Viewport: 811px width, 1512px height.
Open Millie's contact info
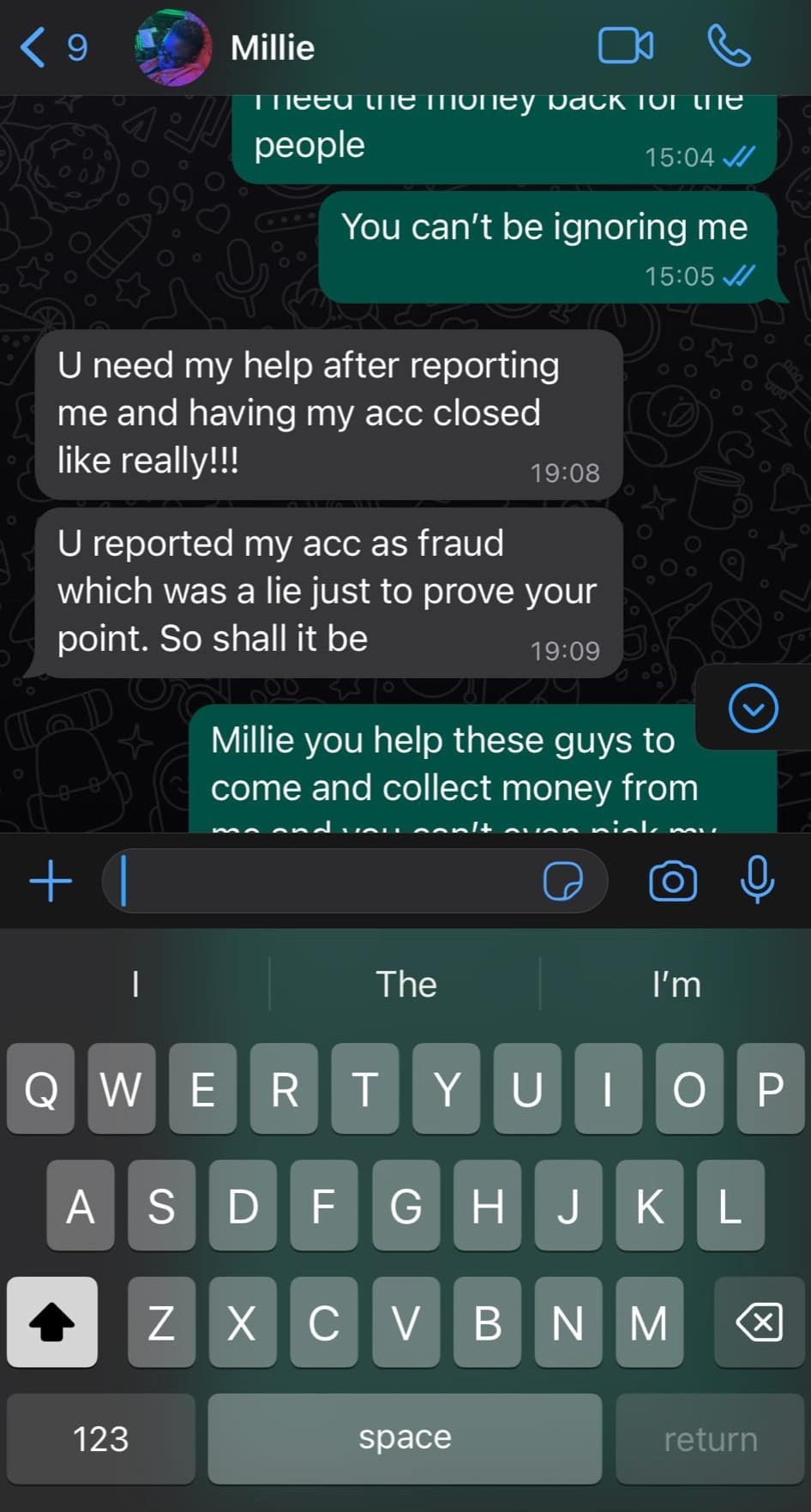tap(272, 48)
